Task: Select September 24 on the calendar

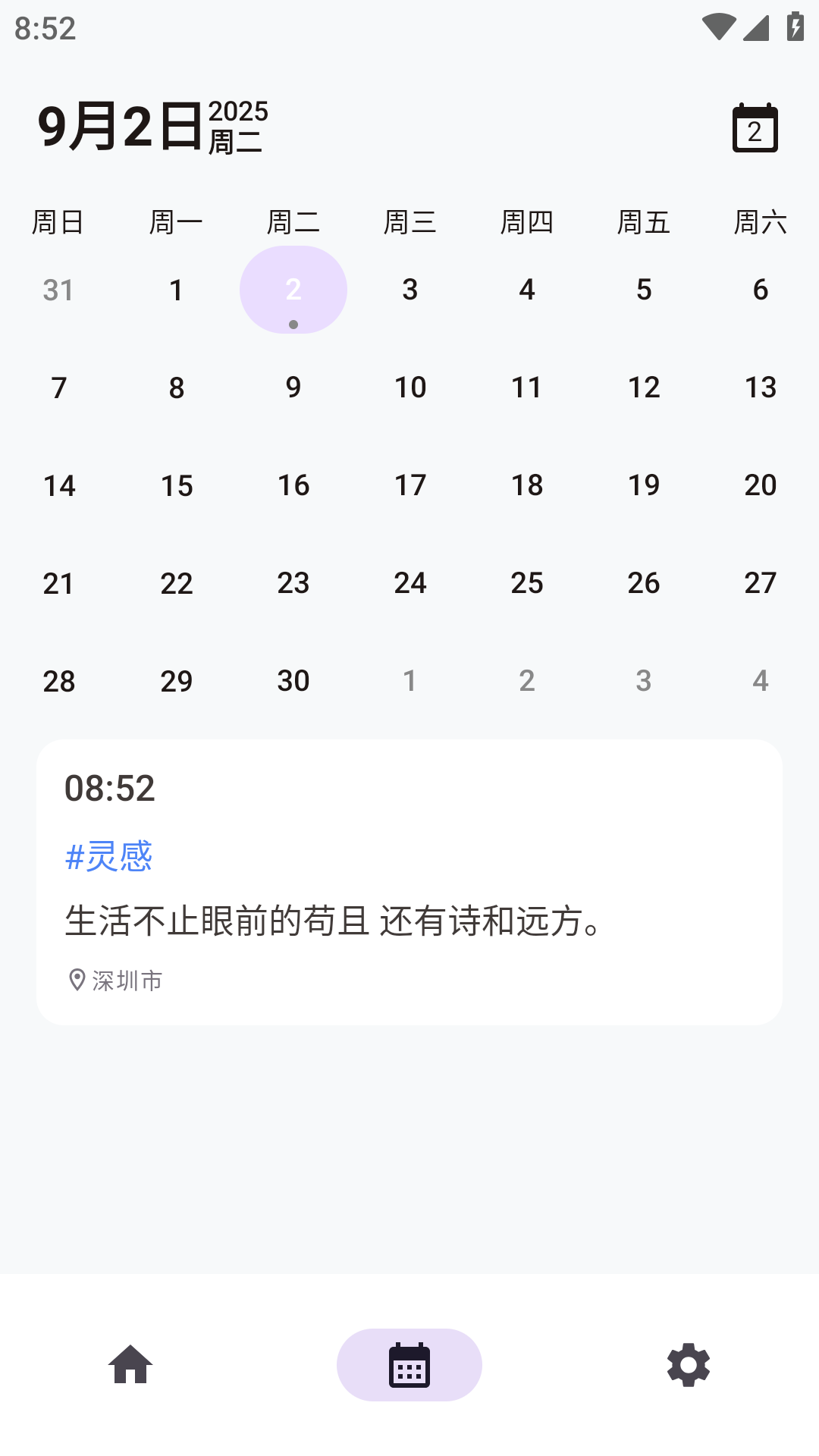Action: [x=410, y=583]
